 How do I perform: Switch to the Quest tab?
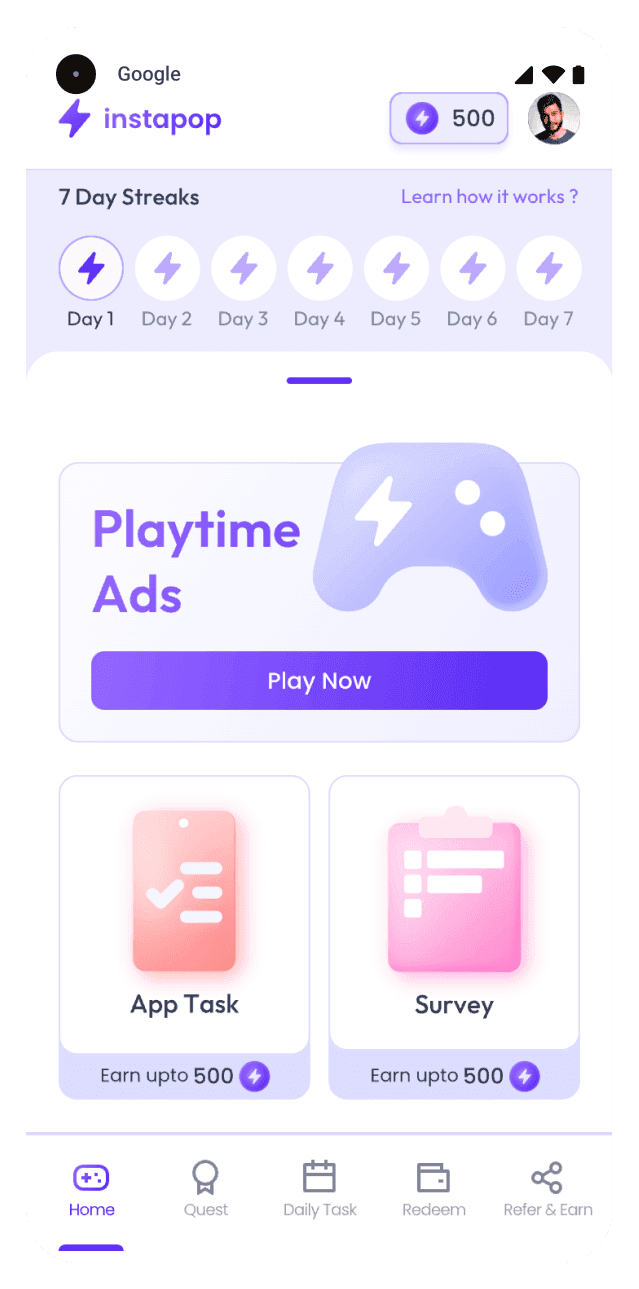[x=205, y=1190]
